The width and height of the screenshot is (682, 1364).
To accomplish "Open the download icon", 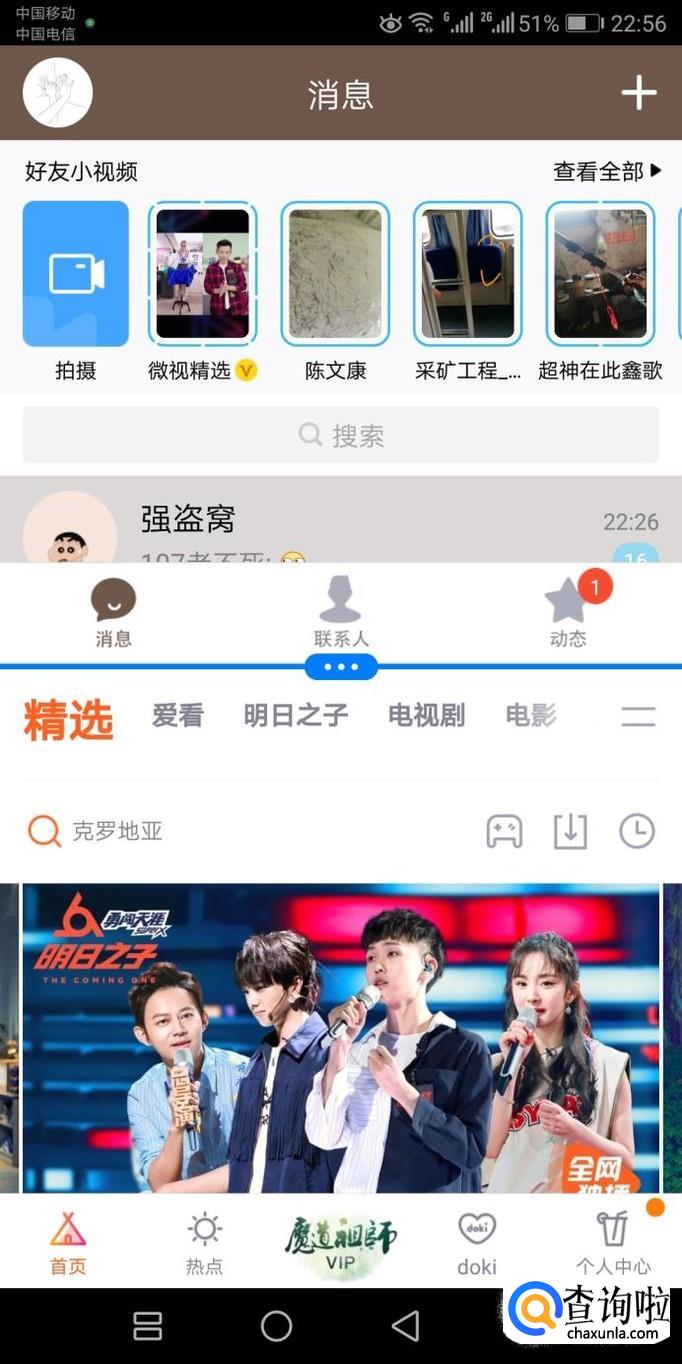I will pos(570,831).
